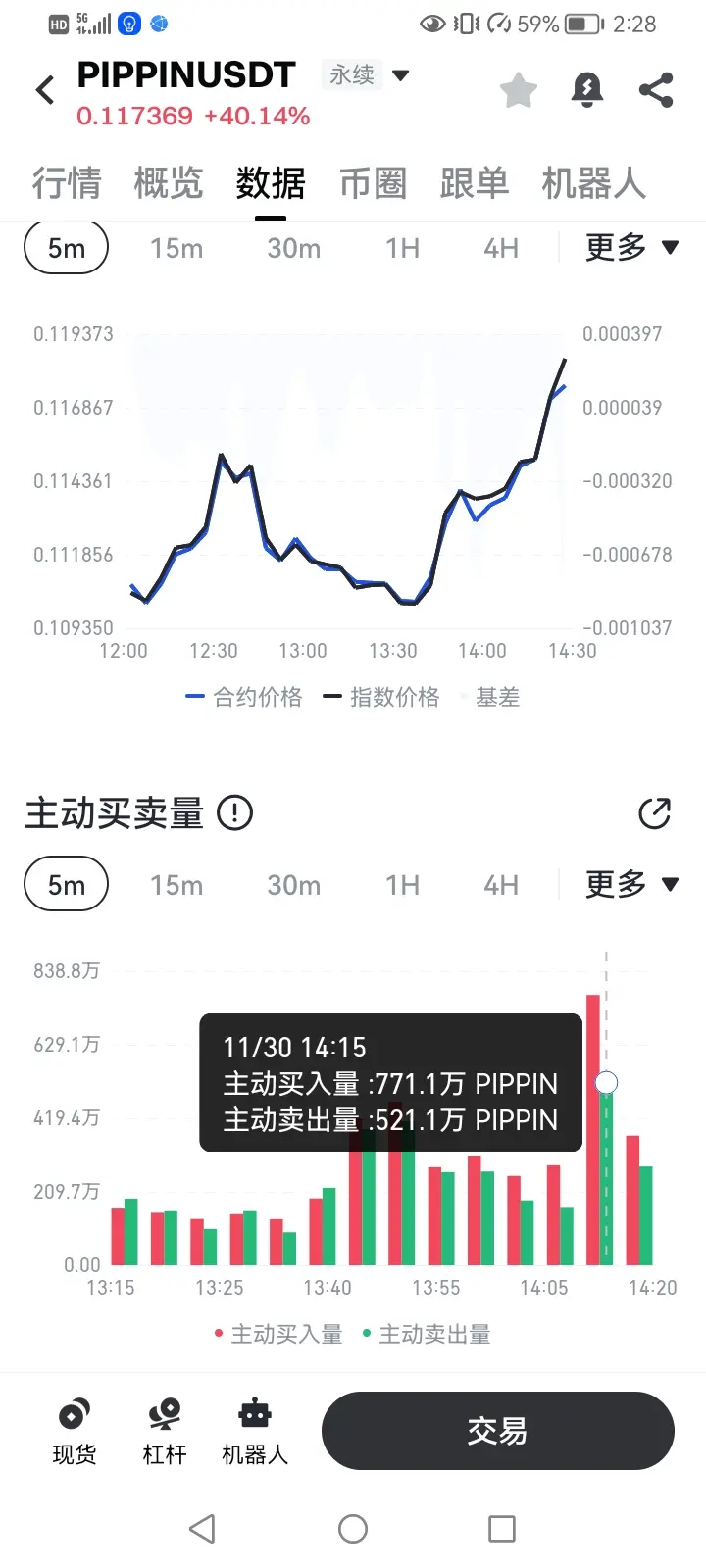The height and width of the screenshot is (1568, 706).
Task: Switch to the 行情 tab
Action: pos(67,183)
